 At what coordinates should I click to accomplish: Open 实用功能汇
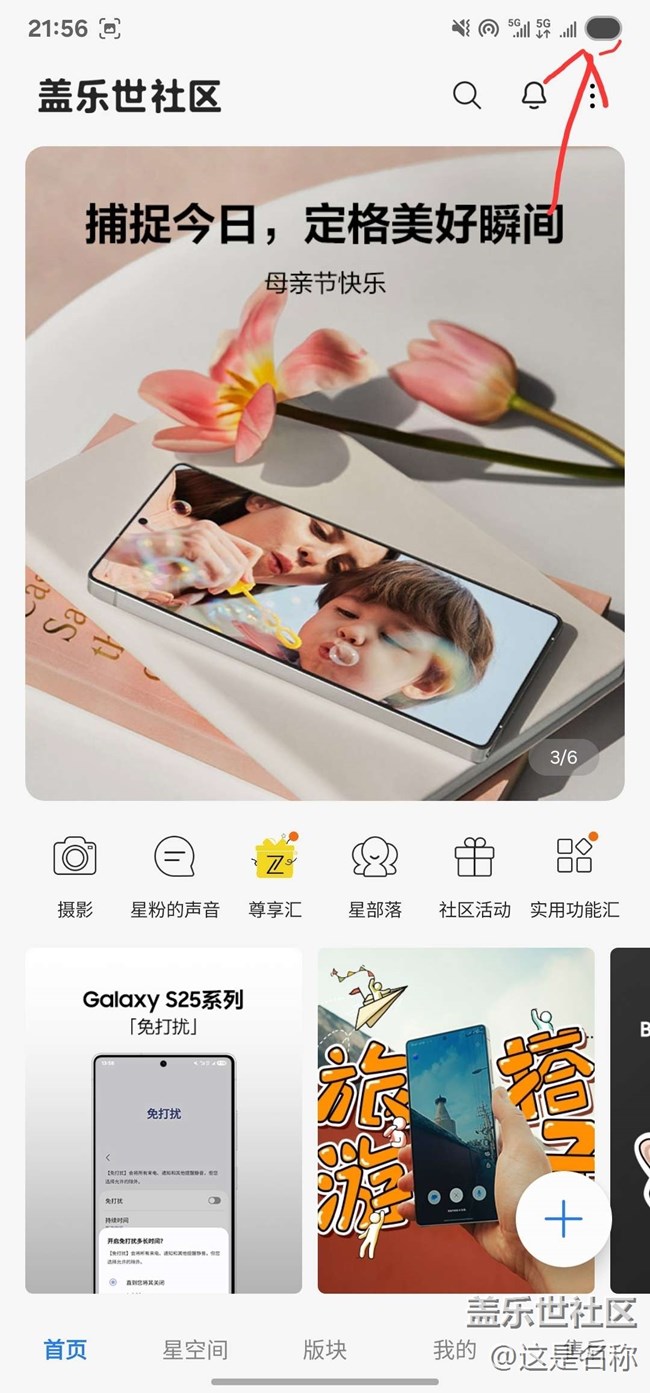point(574,875)
